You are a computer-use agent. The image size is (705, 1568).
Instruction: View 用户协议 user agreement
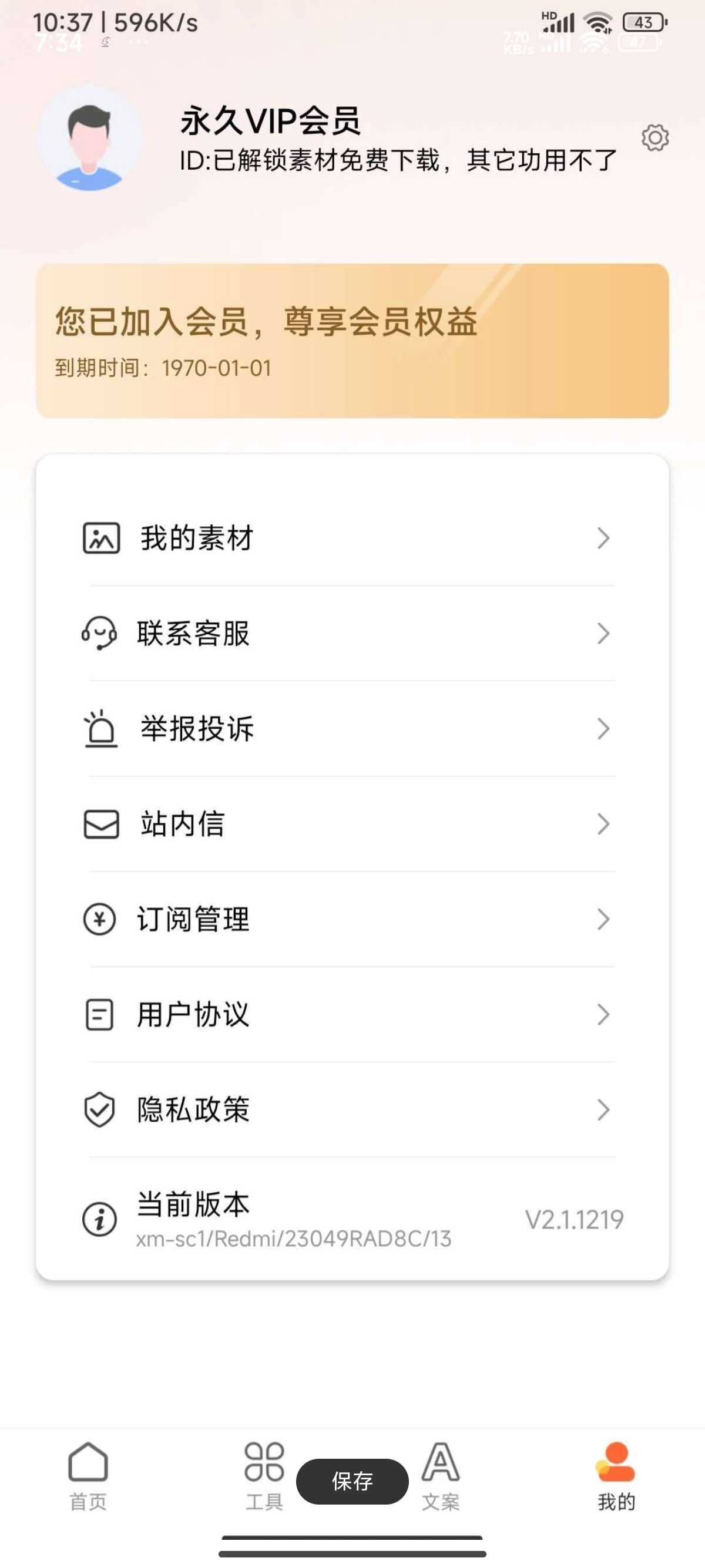tap(352, 1014)
